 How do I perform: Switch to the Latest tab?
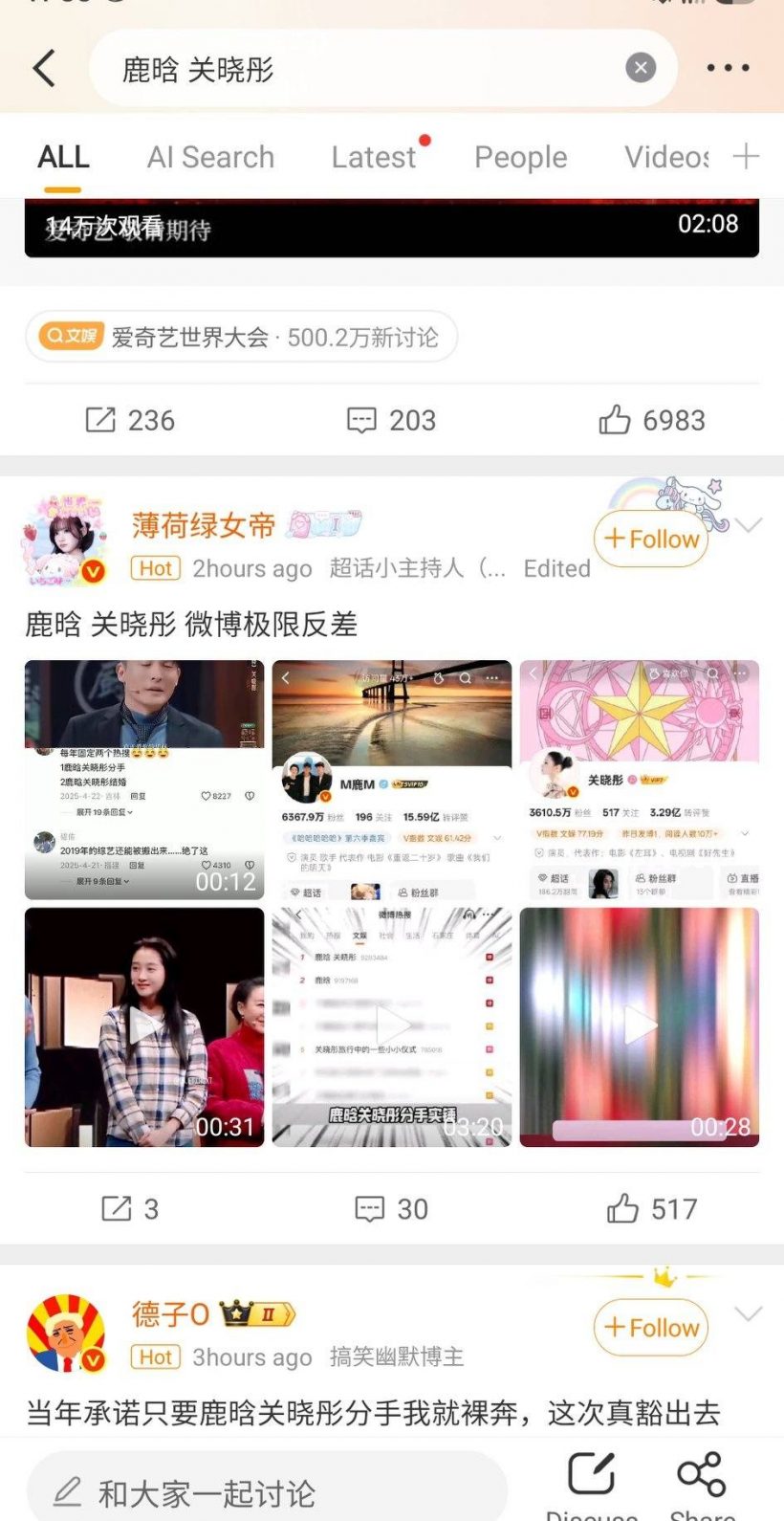click(374, 157)
